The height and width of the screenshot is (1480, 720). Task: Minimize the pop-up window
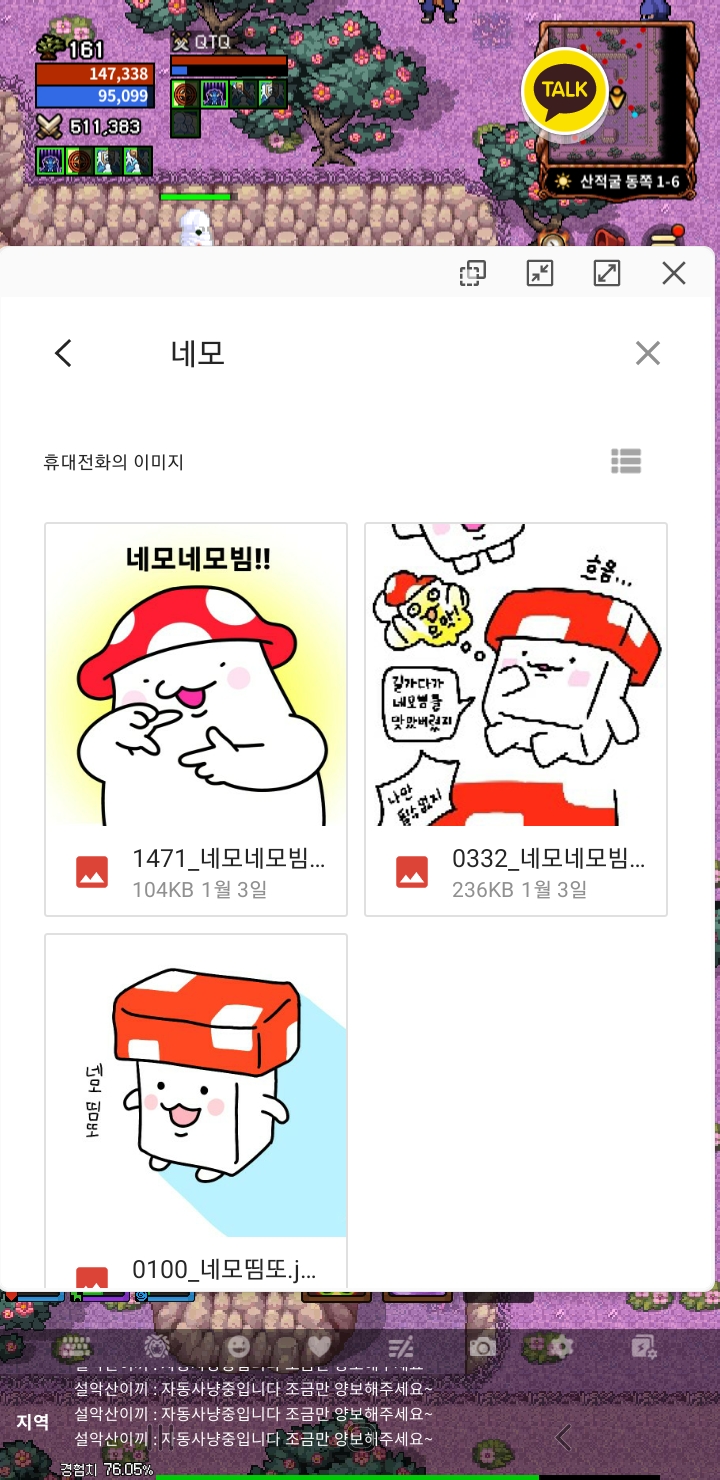(540, 273)
